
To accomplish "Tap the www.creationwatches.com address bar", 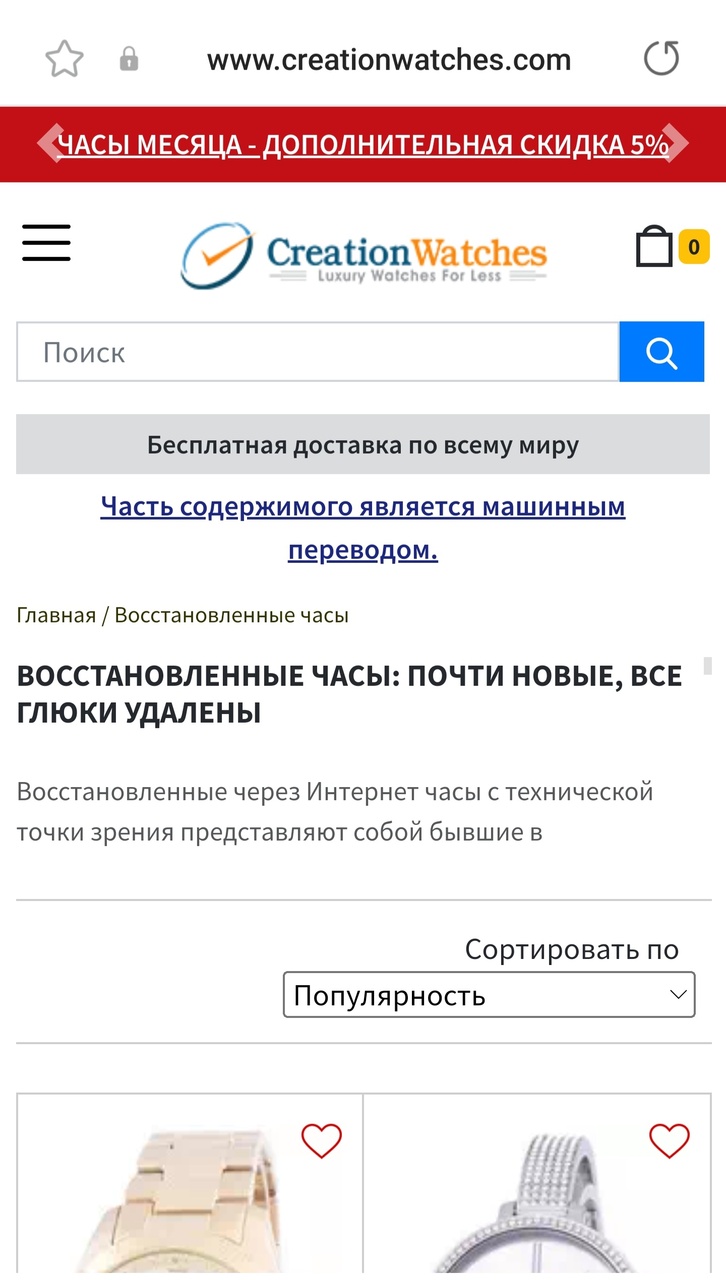I will (x=388, y=60).
